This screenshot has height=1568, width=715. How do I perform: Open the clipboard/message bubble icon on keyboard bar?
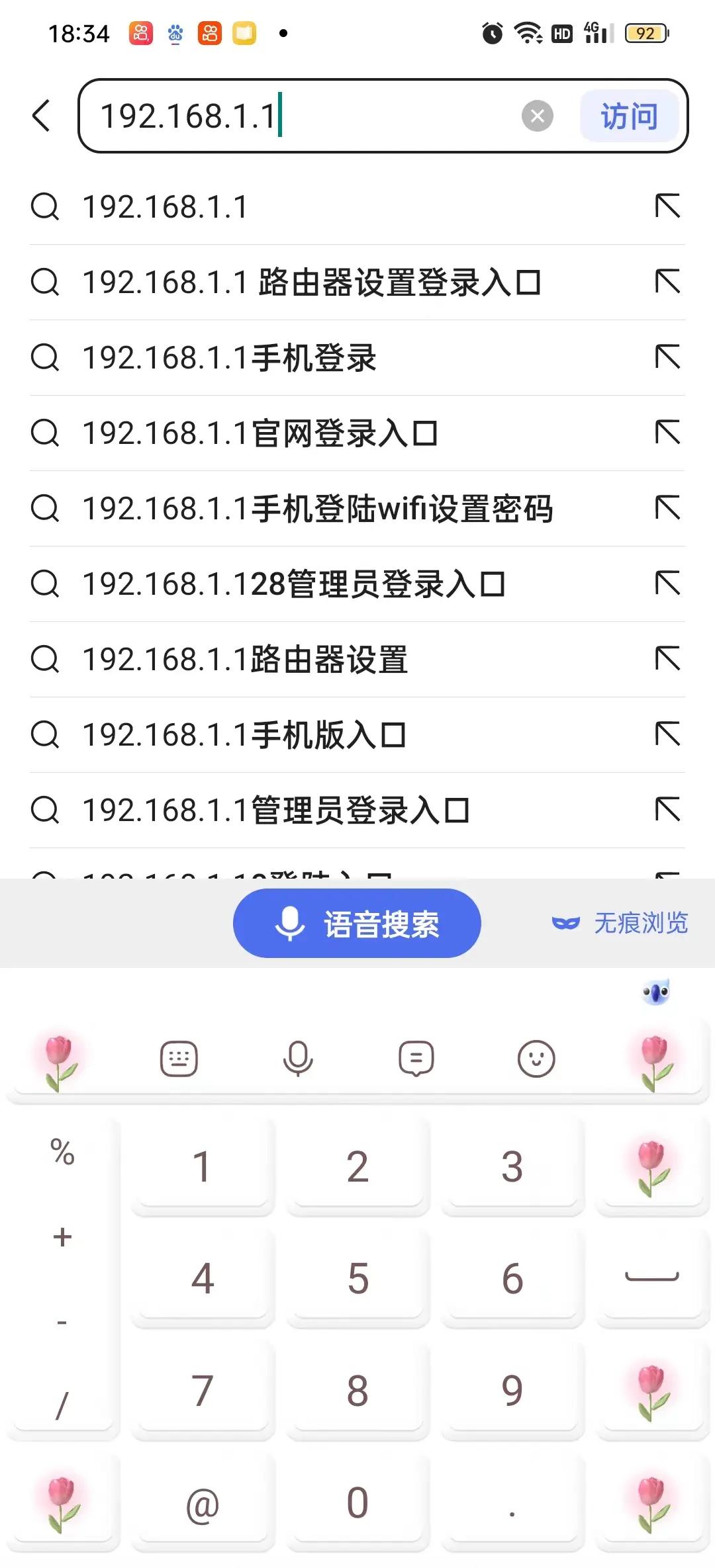pyautogui.click(x=415, y=1057)
